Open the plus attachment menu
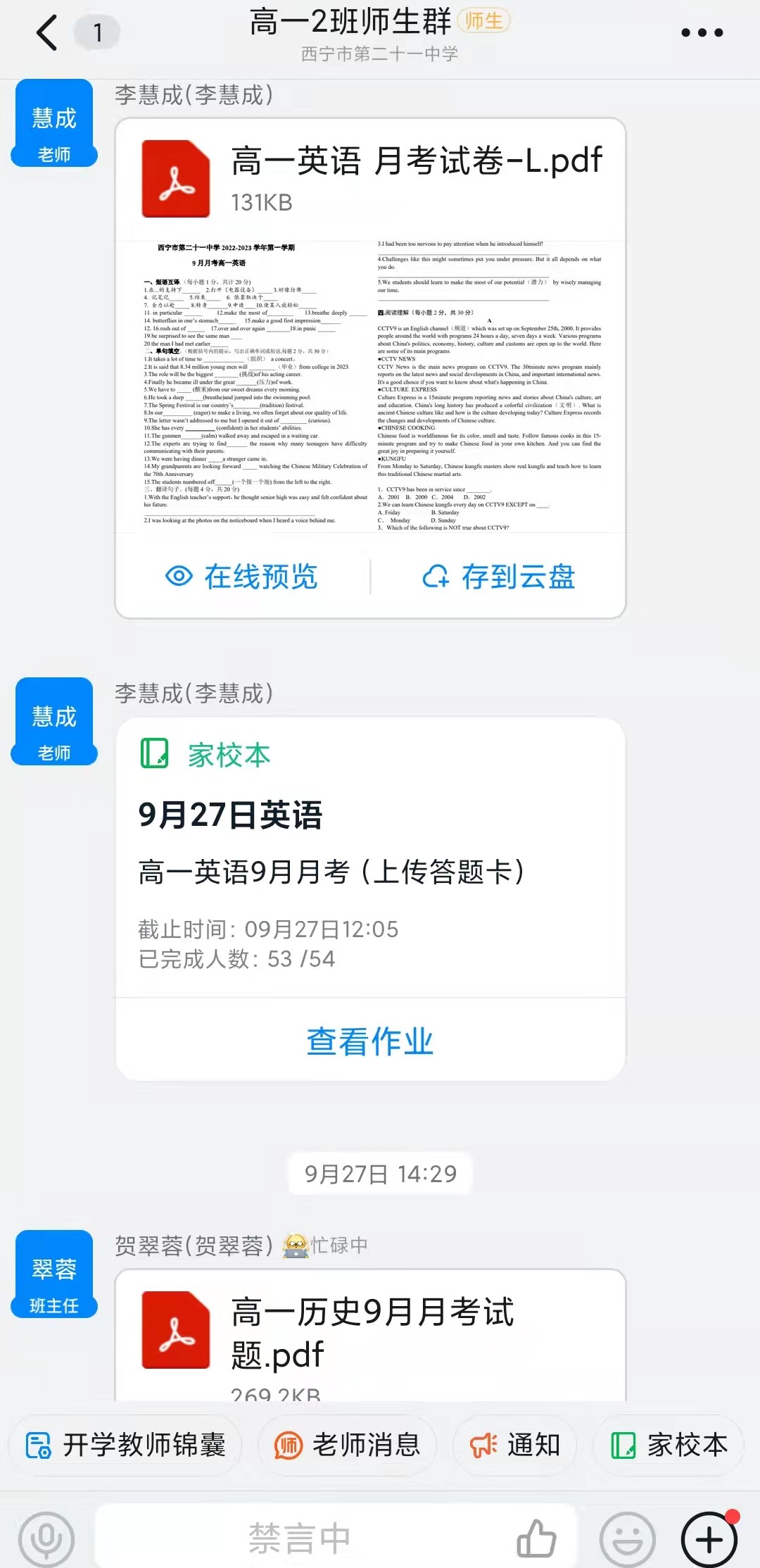The height and width of the screenshot is (1568, 760). point(709,1539)
